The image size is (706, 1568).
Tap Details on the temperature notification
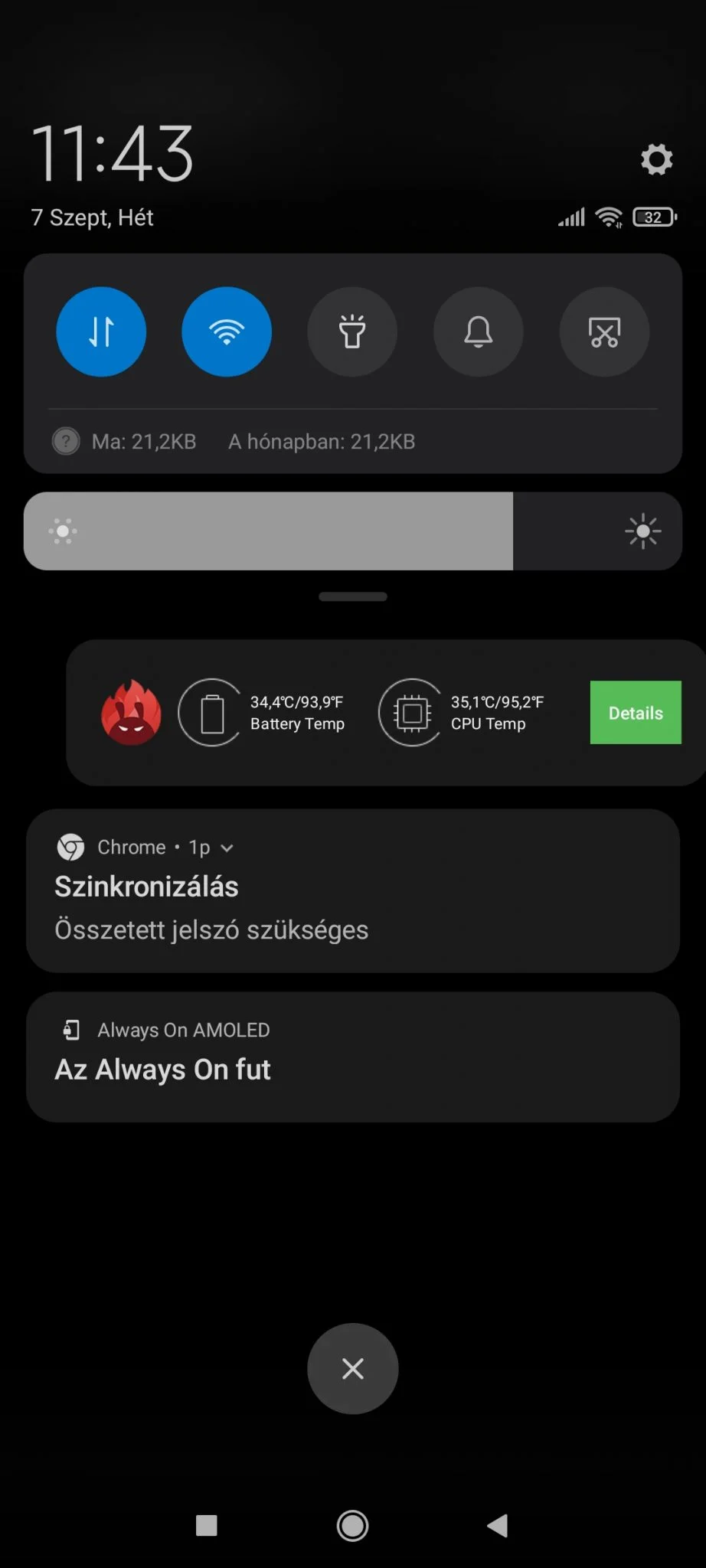[635, 713]
